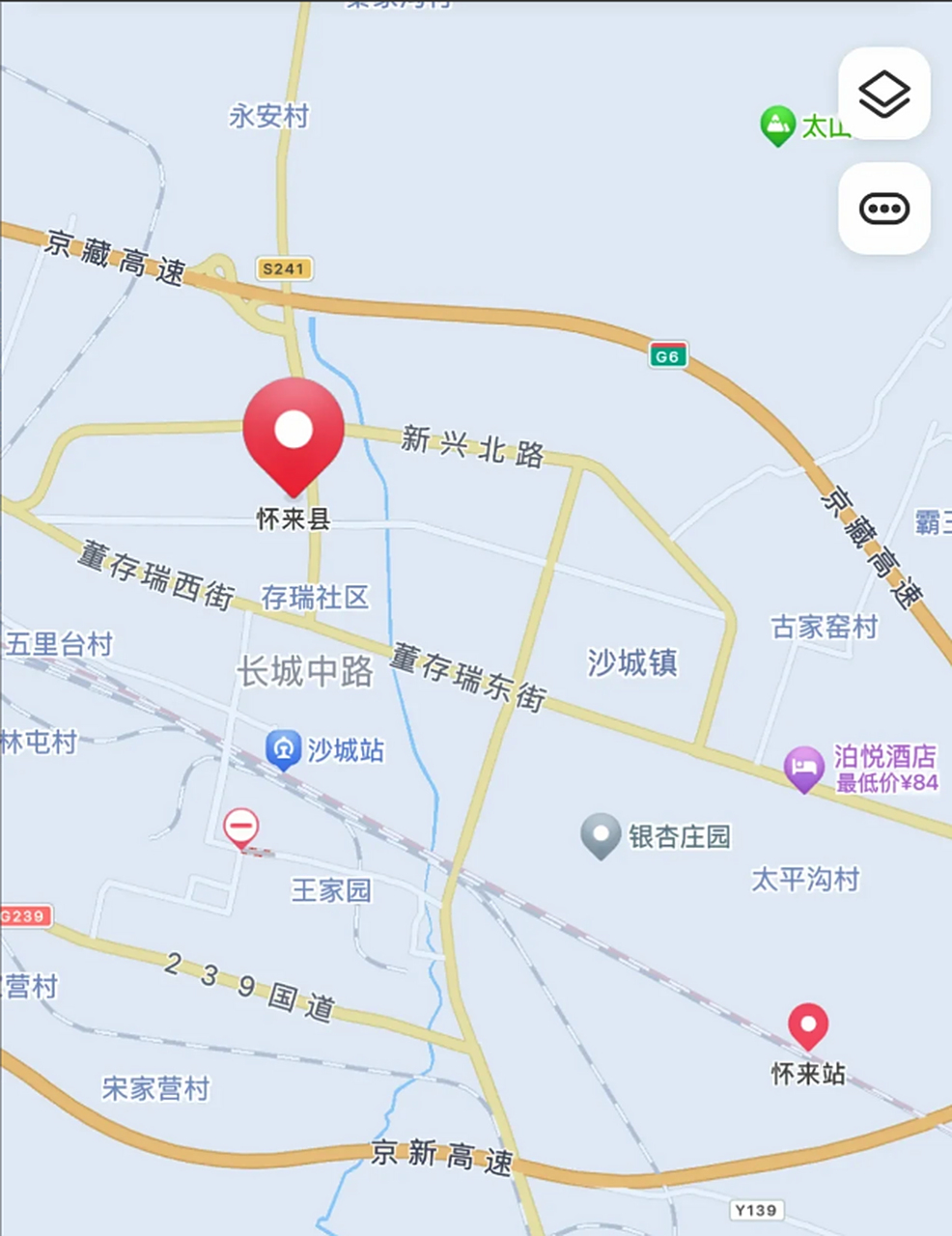This screenshot has width=952, height=1236.
Task: Click the road closure icon near 王家园
Action: (242, 827)
